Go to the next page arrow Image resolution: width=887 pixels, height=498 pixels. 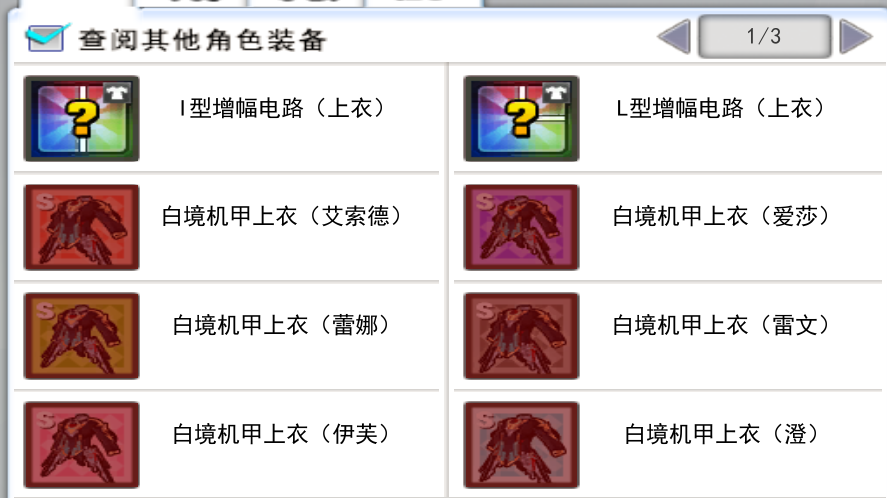pos(856,38)
